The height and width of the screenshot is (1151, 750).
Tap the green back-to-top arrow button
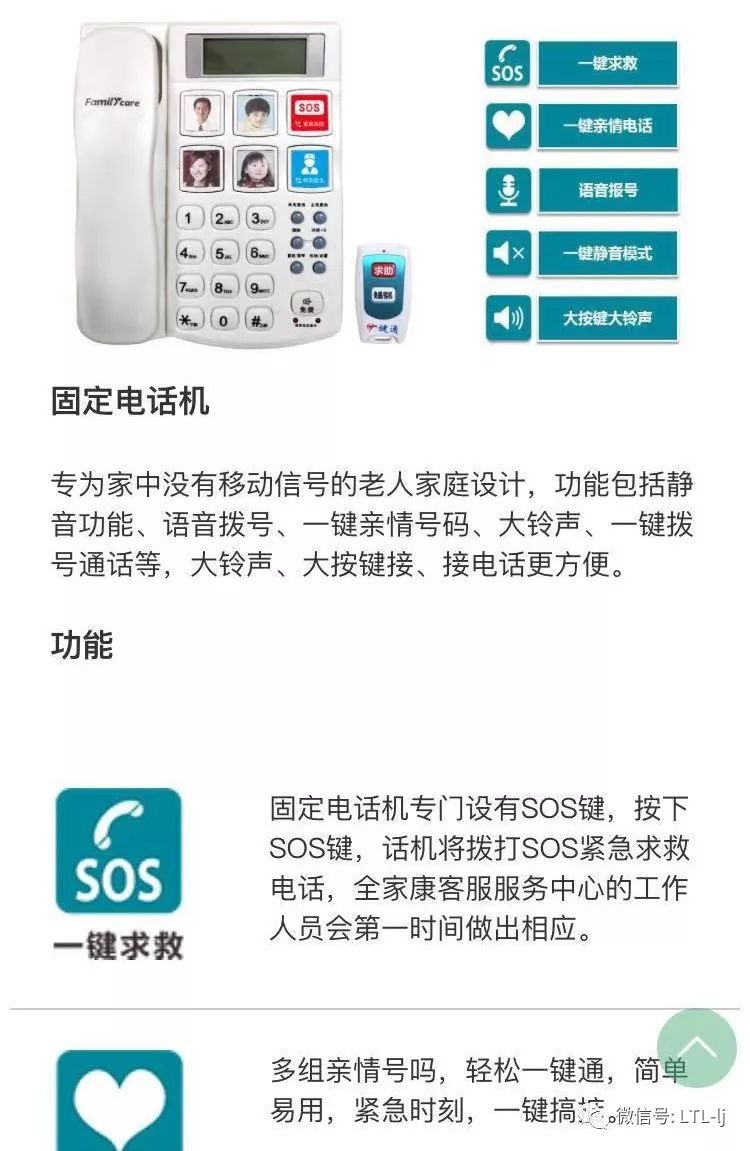(x=697, y=1047)
